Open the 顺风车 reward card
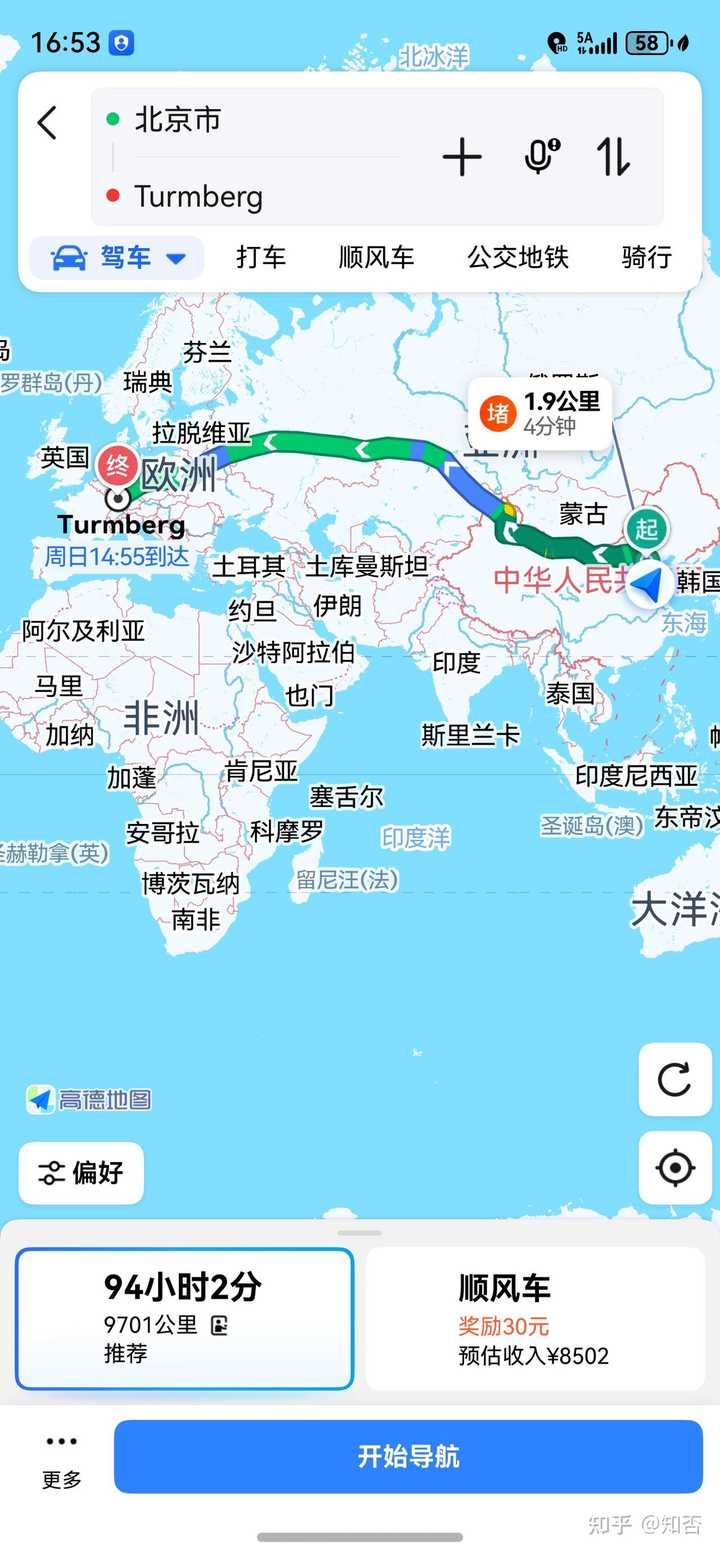The width and height of the screenshot is (720, 1553). click(535, 1318)
